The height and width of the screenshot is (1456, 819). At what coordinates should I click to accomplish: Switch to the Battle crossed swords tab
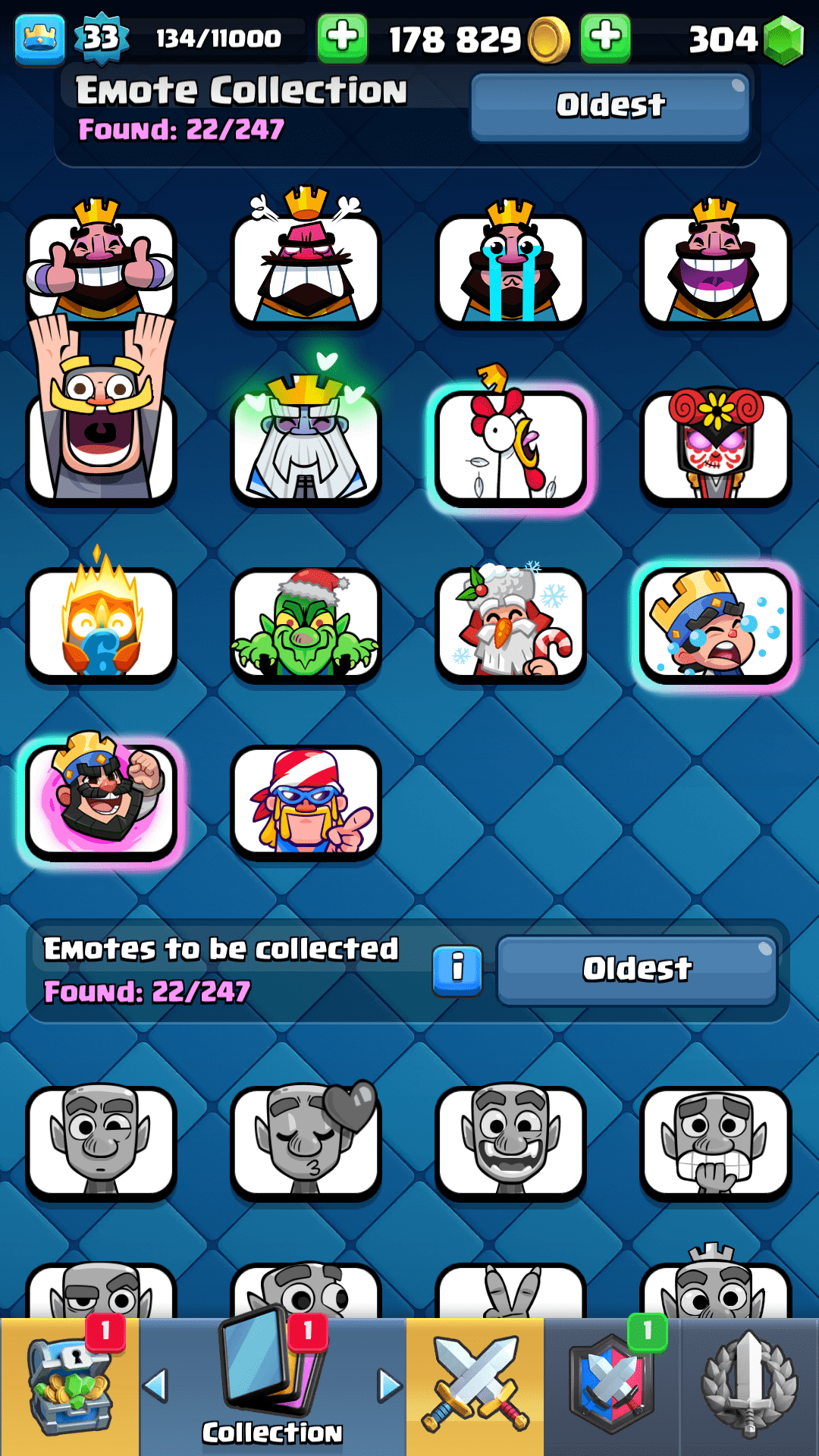pyautogui.click(x=475, y=1386)
